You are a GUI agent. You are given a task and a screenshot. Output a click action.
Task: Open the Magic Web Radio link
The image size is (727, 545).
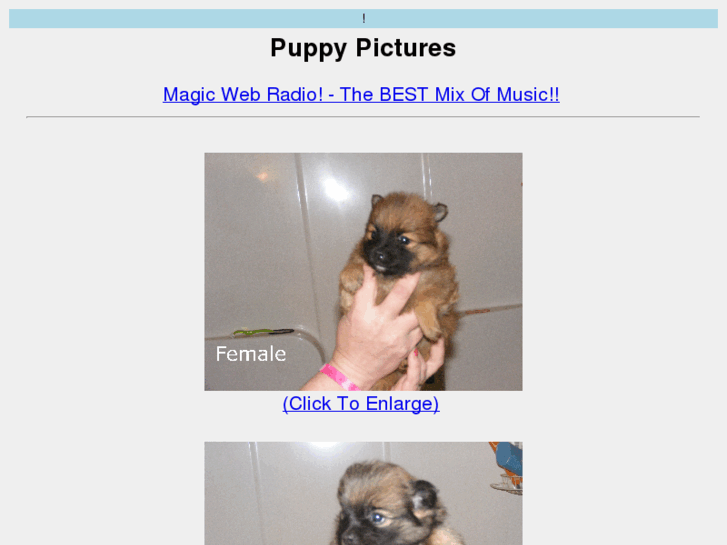tap(361, 95)
